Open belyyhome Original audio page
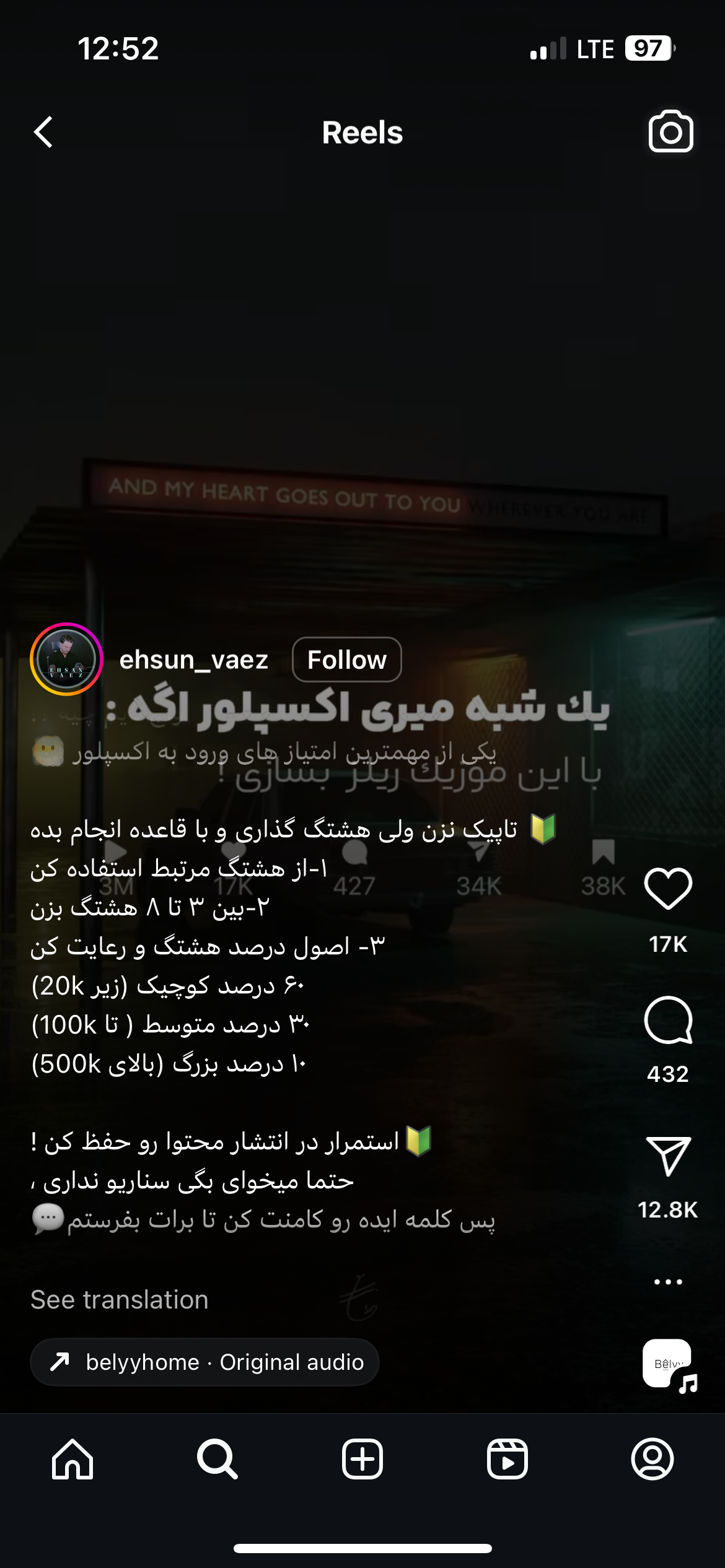Screen dimensions: 725x1568 click(x=204, y=1362)
